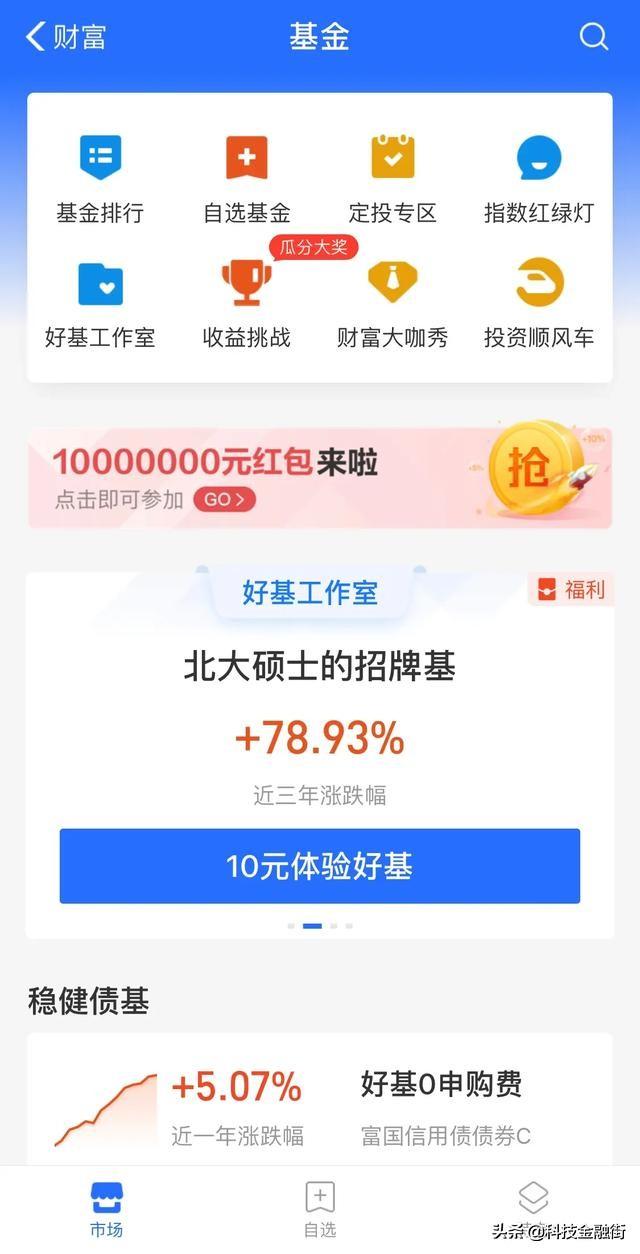Enter 收益挑战

(247, 305)
